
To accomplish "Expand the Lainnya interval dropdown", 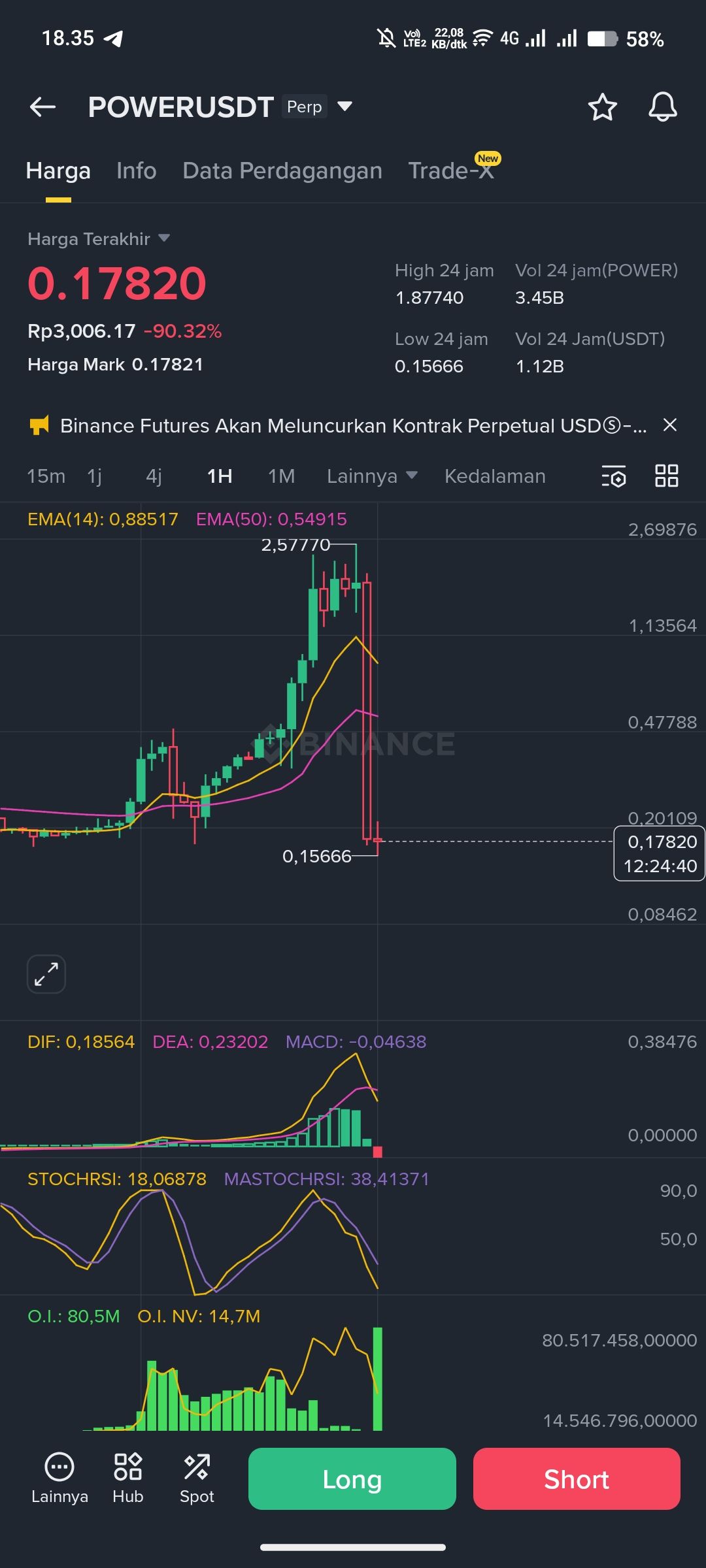I will pyautogui.click(x=371, y=476).
